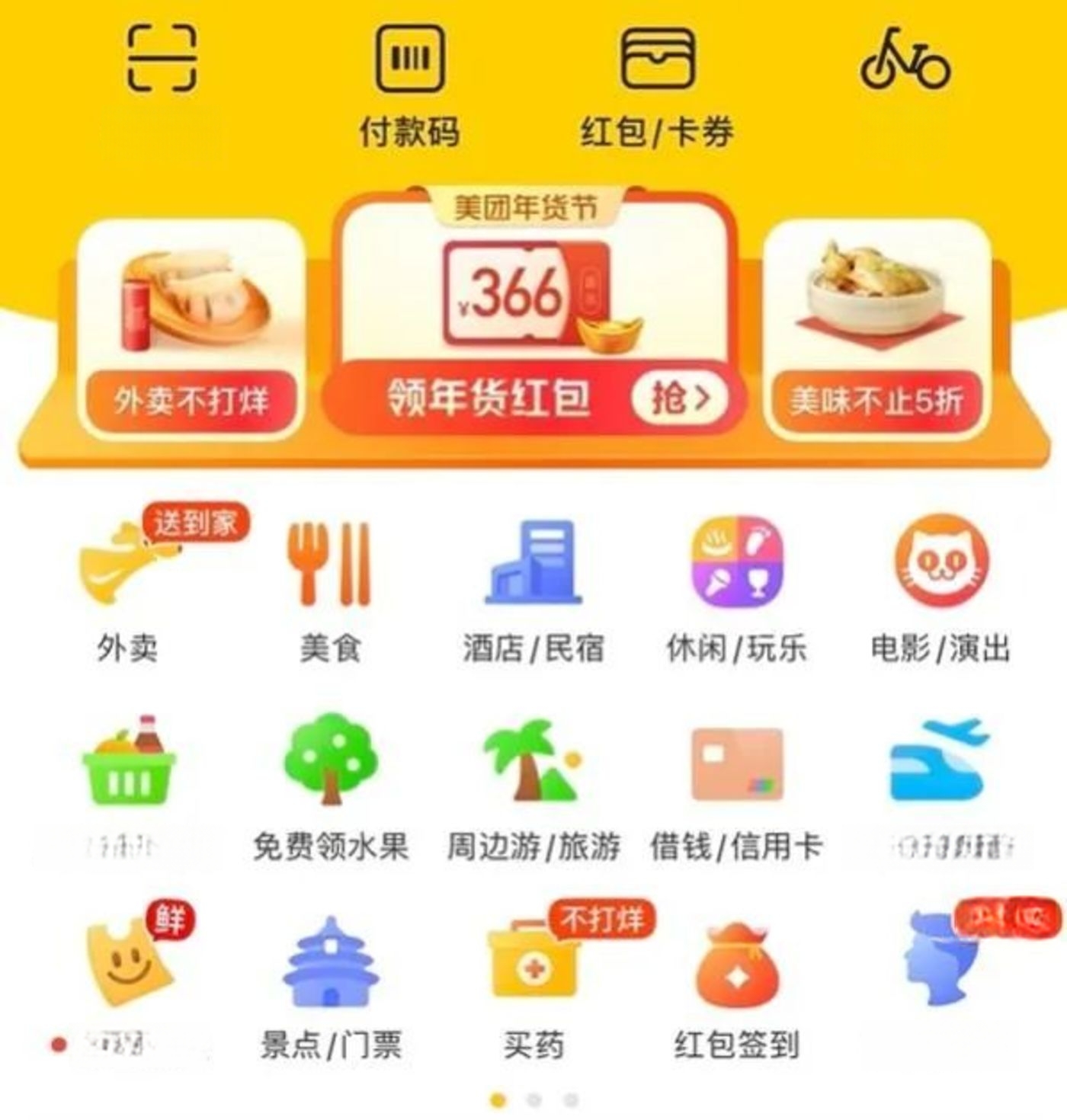1067x1120 pixels.
Task: Open the 外卖不打烊 promo card
Action: click(191, 328)
